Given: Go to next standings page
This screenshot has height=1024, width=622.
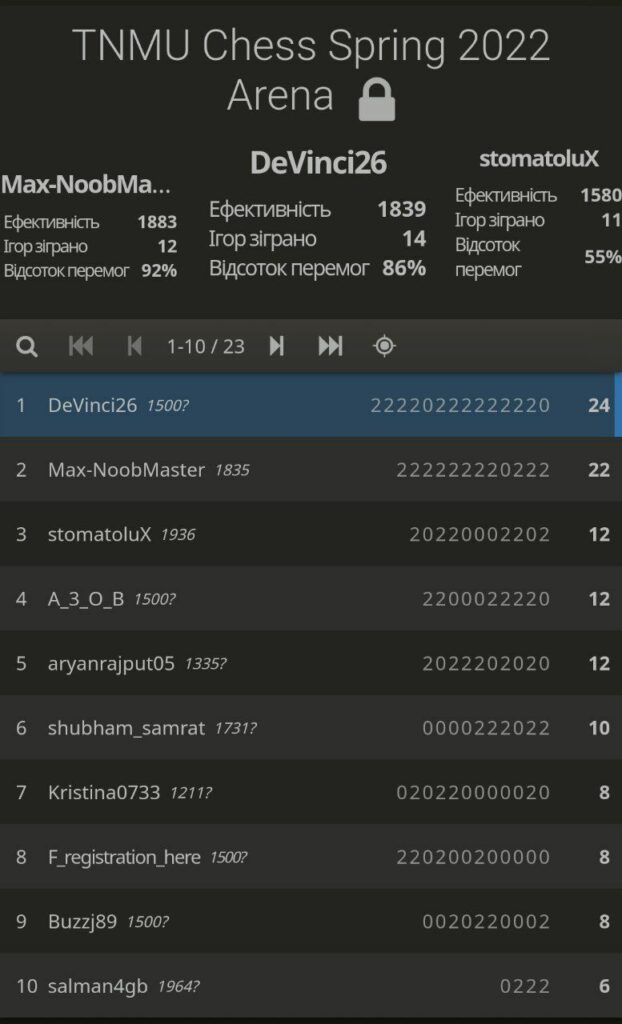Looking at the screenshot, I should point(277,347).
